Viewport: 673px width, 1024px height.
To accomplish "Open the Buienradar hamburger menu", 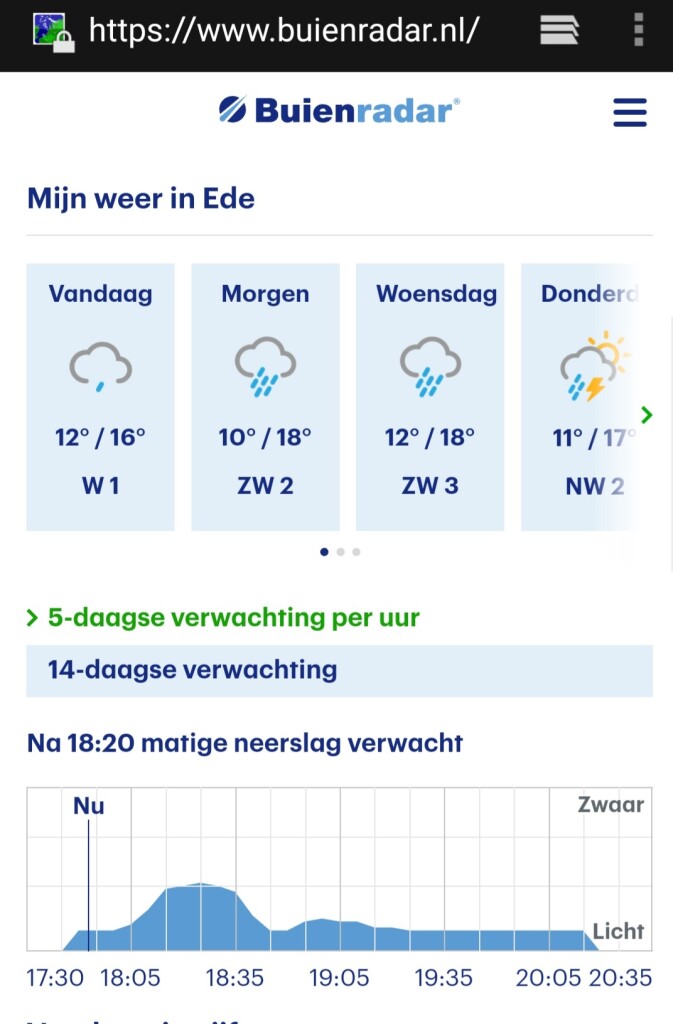I will pyautogui.click(x=629, y=112).
